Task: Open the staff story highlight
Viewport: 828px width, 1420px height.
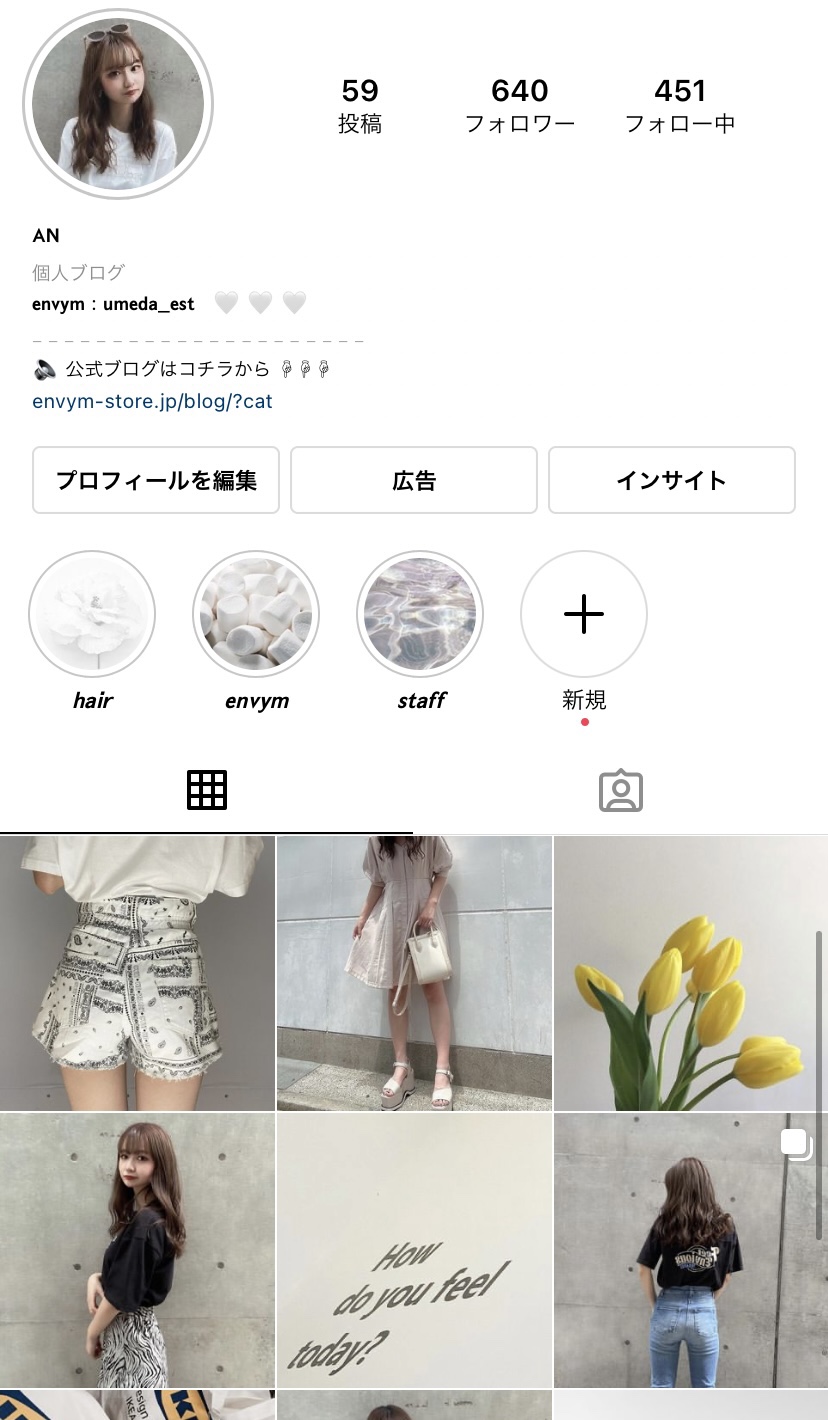Action: click(x=420, y=614)
